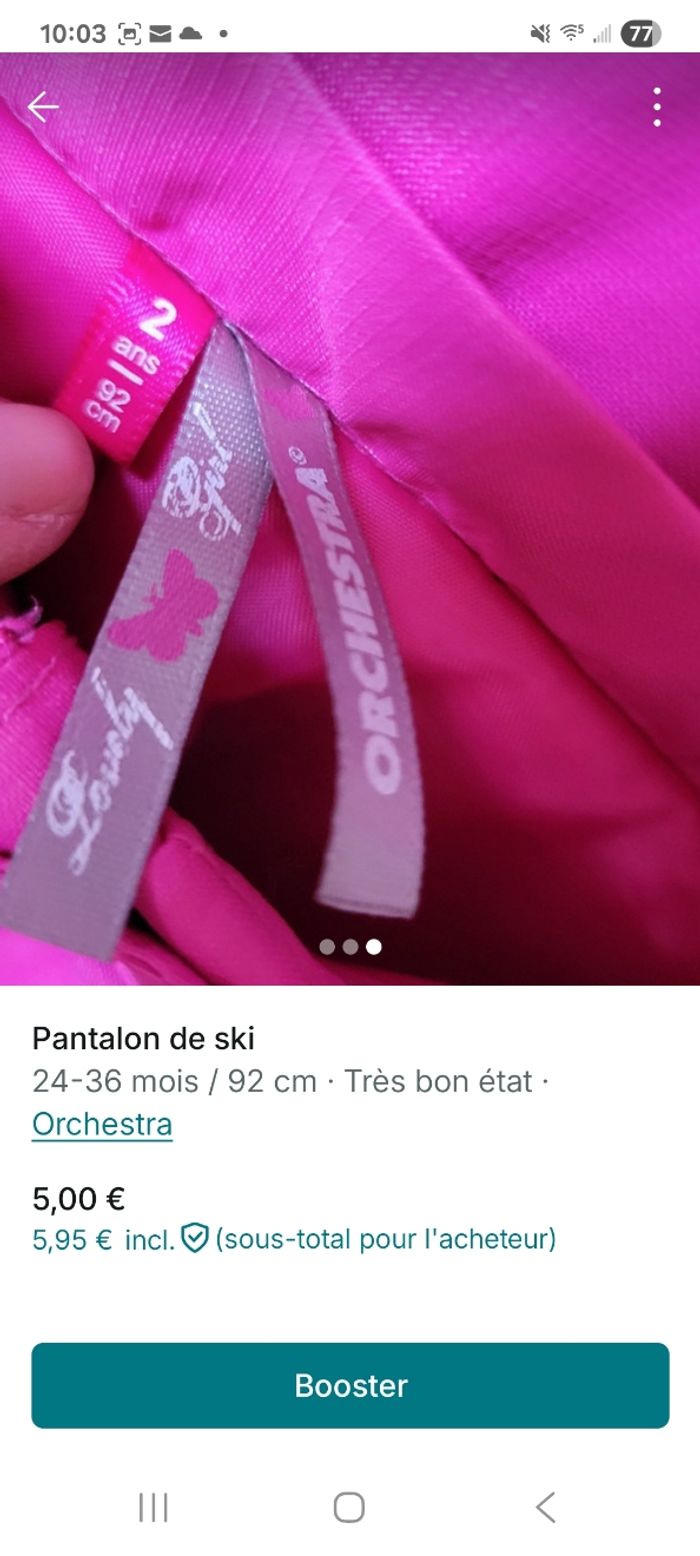
Task: Open the recent apps view
Action: 153,1507
